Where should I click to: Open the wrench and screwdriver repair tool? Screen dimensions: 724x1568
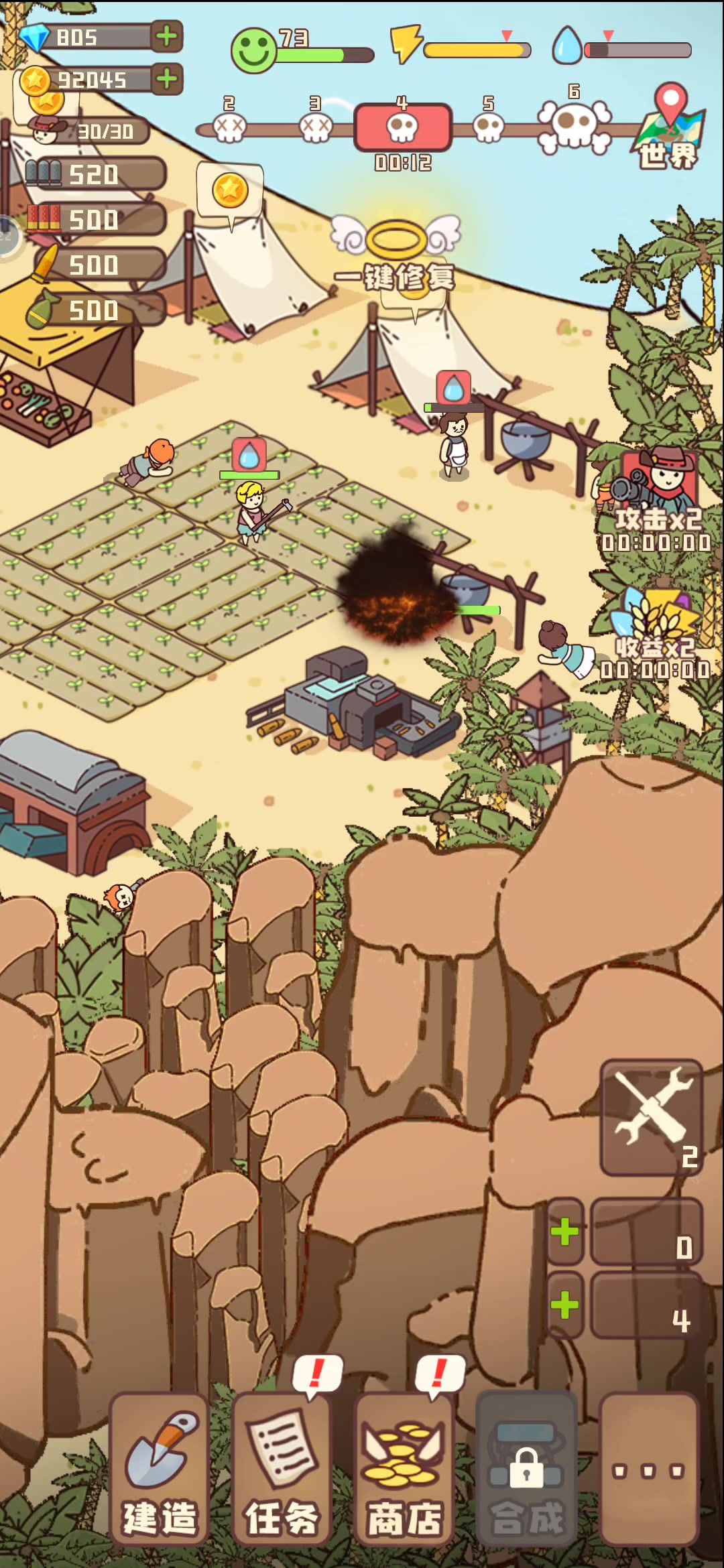(x=651, y=1117)
